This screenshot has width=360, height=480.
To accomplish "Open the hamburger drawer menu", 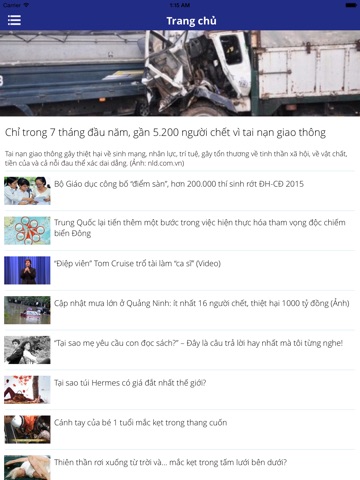I will coord(14,20).
